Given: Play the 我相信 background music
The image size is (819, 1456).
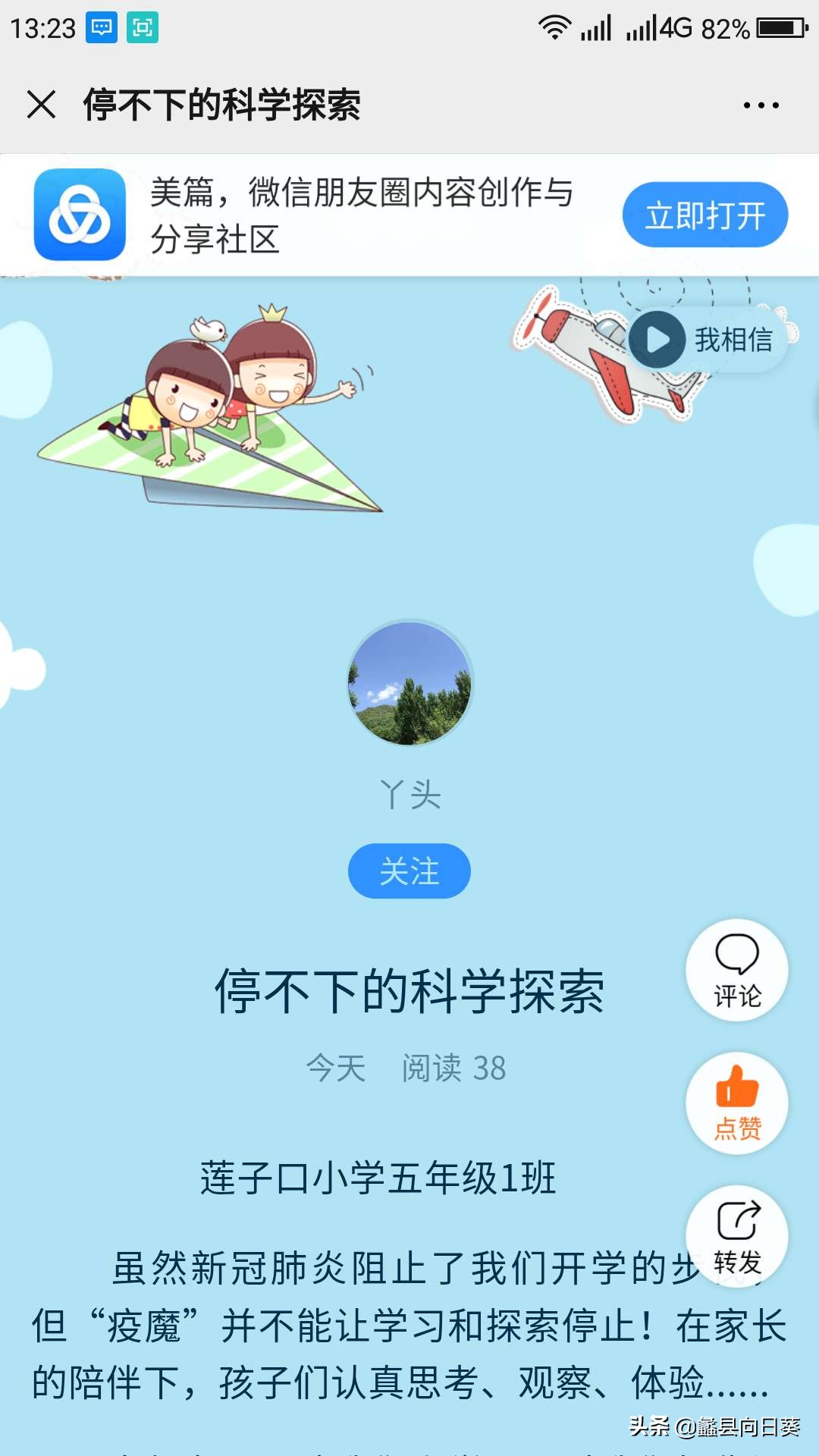Looking at the screenshot, I should pyautogui.click(x=655, y=340).
